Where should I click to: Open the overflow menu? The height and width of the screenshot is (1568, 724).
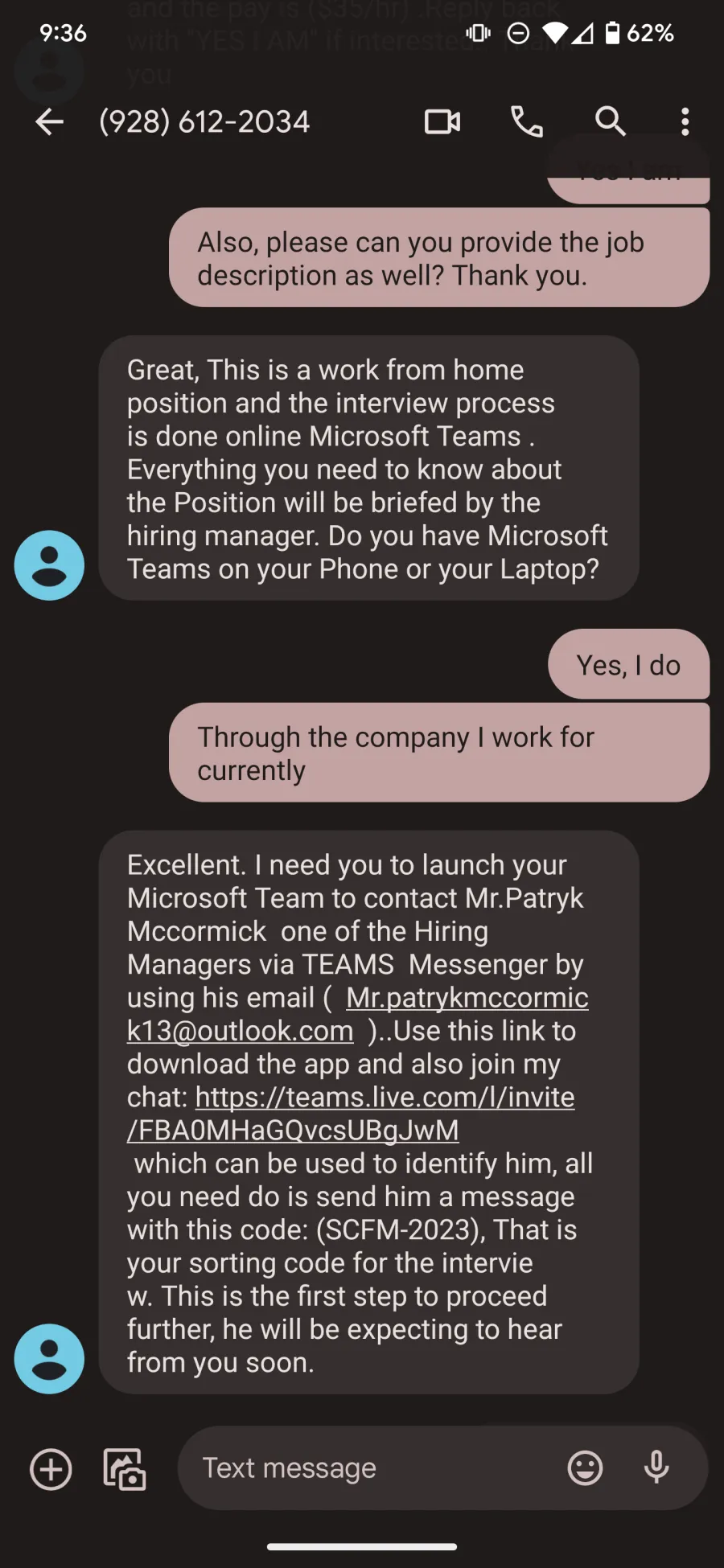click(685, 122)
